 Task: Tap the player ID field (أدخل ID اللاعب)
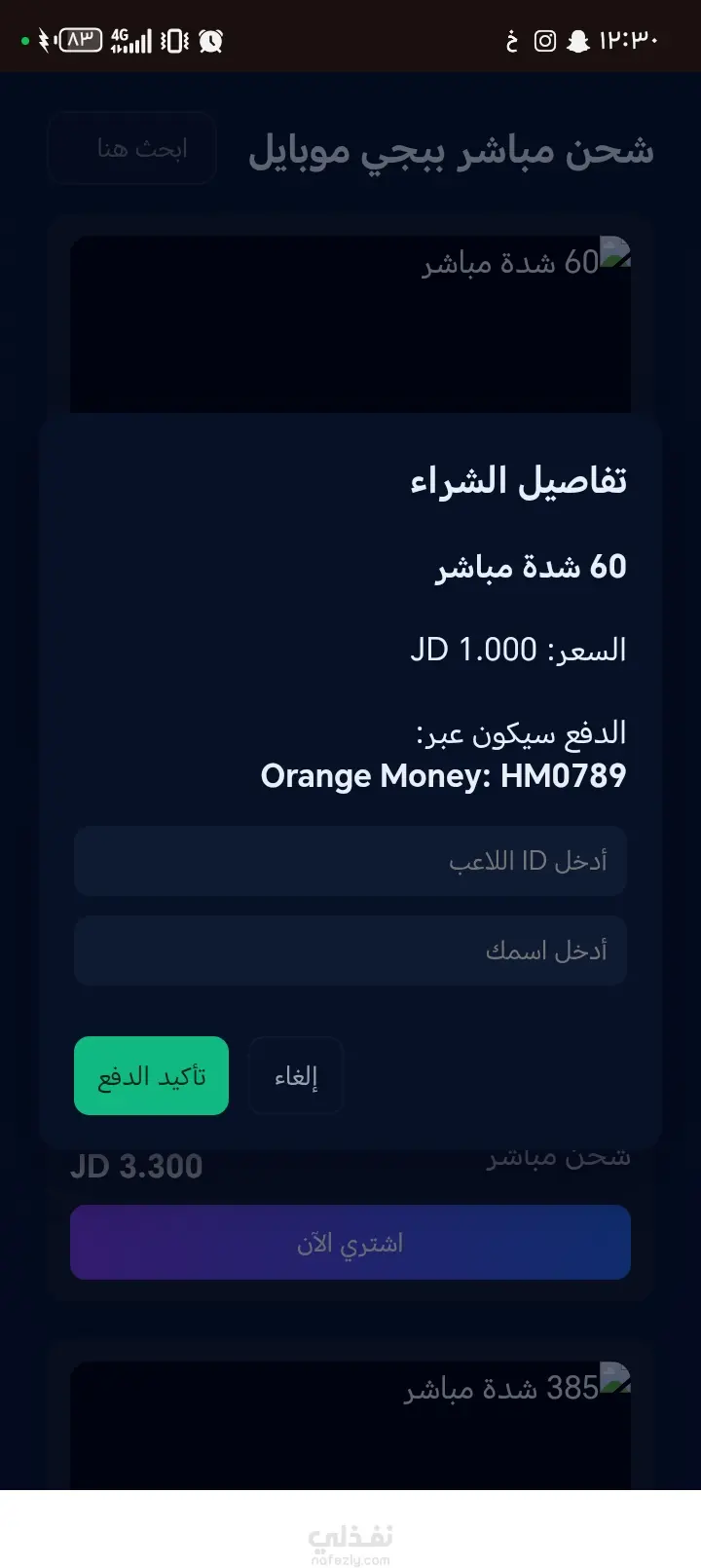point(350,861)
